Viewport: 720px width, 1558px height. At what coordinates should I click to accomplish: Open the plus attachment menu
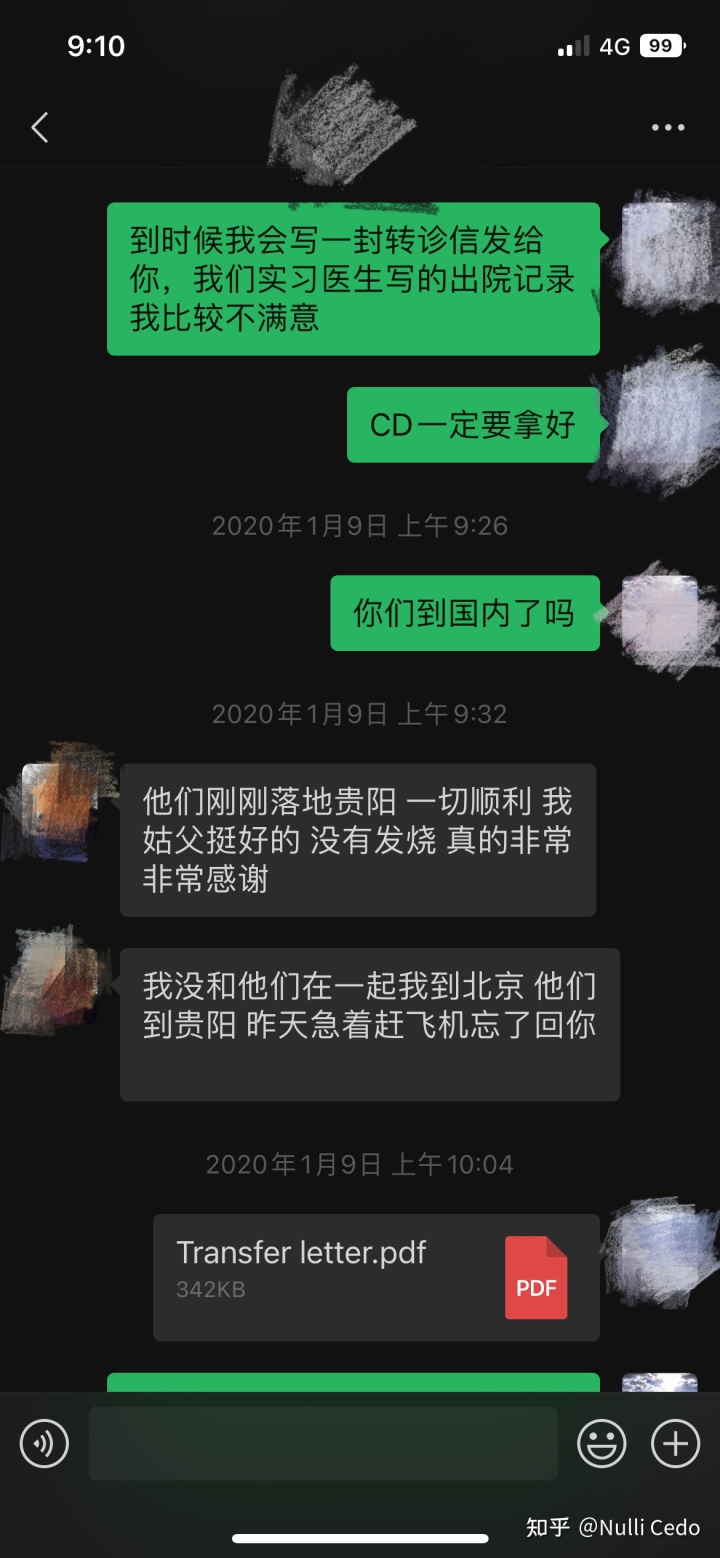tap(675, 1444)
